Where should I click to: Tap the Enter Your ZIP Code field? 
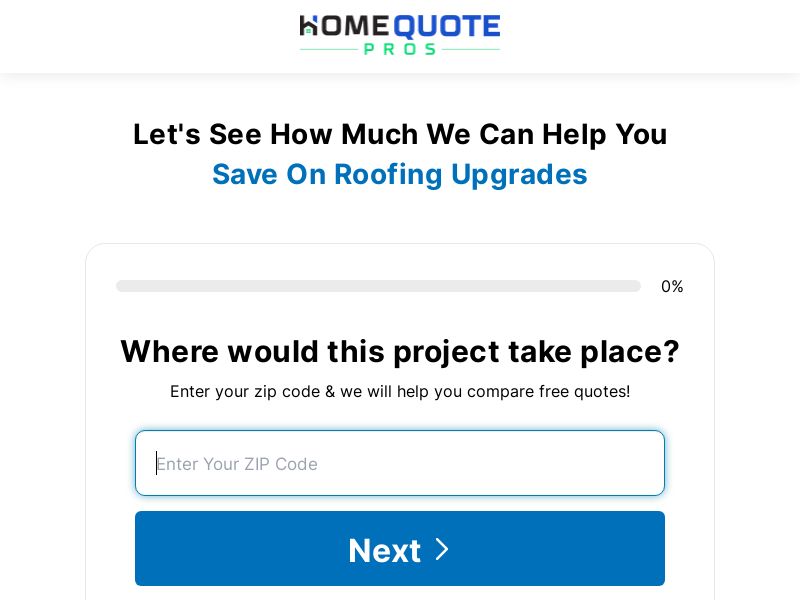400,463
